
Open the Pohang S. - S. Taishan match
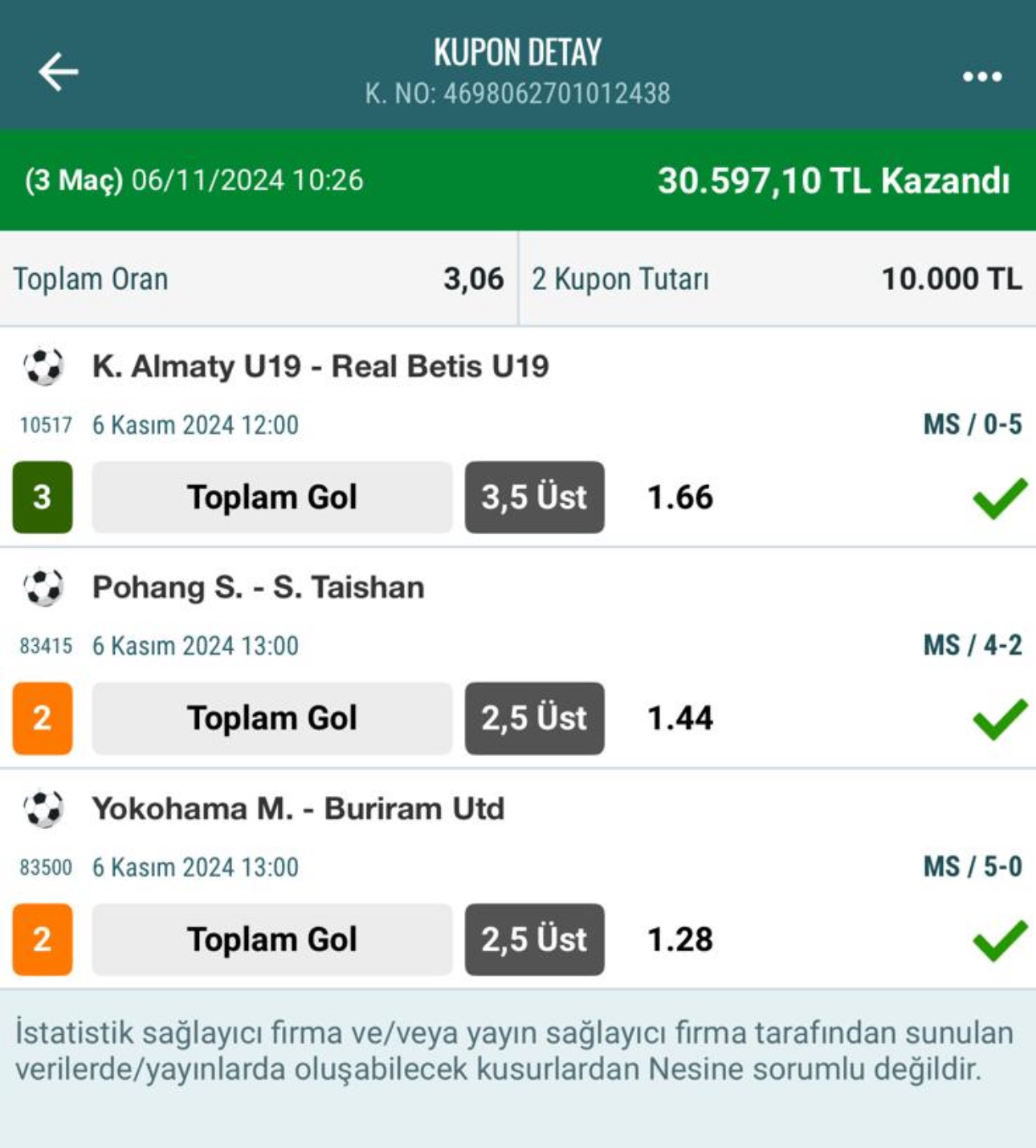(258, 588)
